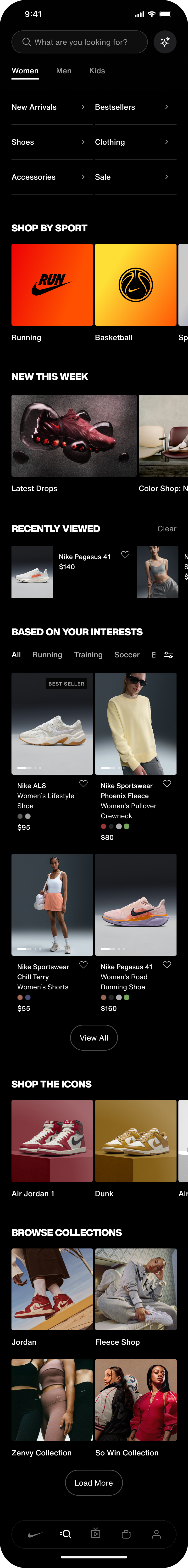This screenshot has height=1568, width=188.
Task: Open the Sale category row
Action: coord(136,177)
